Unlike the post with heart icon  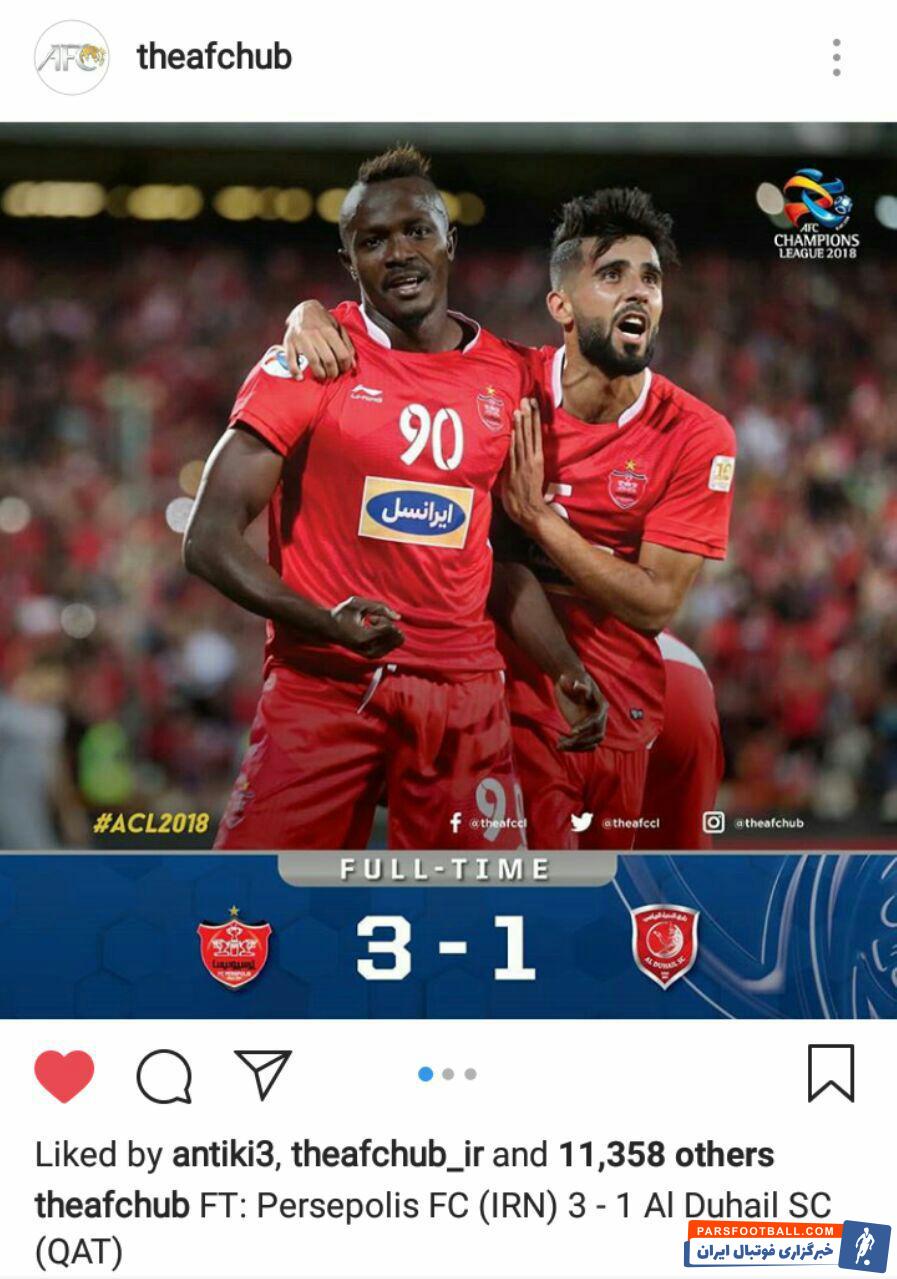(x=64, y=1076)
